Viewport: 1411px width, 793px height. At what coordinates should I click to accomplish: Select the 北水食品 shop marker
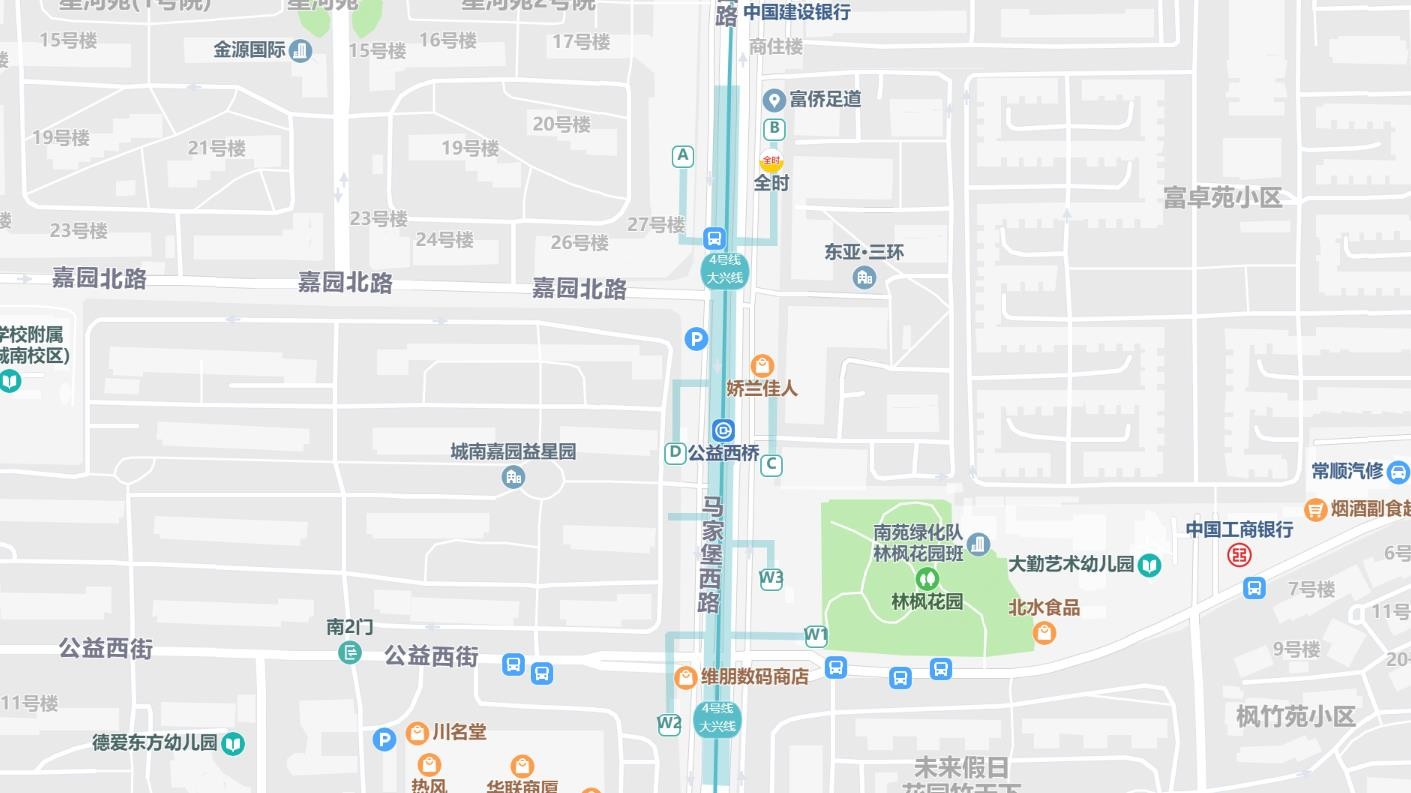[x=1044, y=632]
